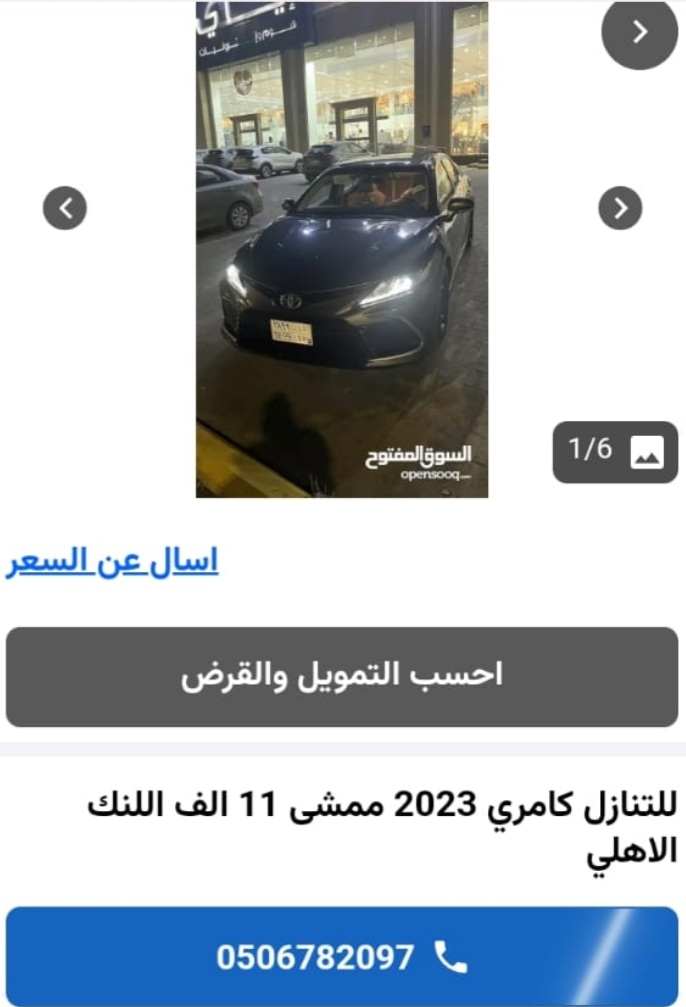Open the اسال عن السعر link
The width and height of the screenshot is (686, 1007).
112,562
